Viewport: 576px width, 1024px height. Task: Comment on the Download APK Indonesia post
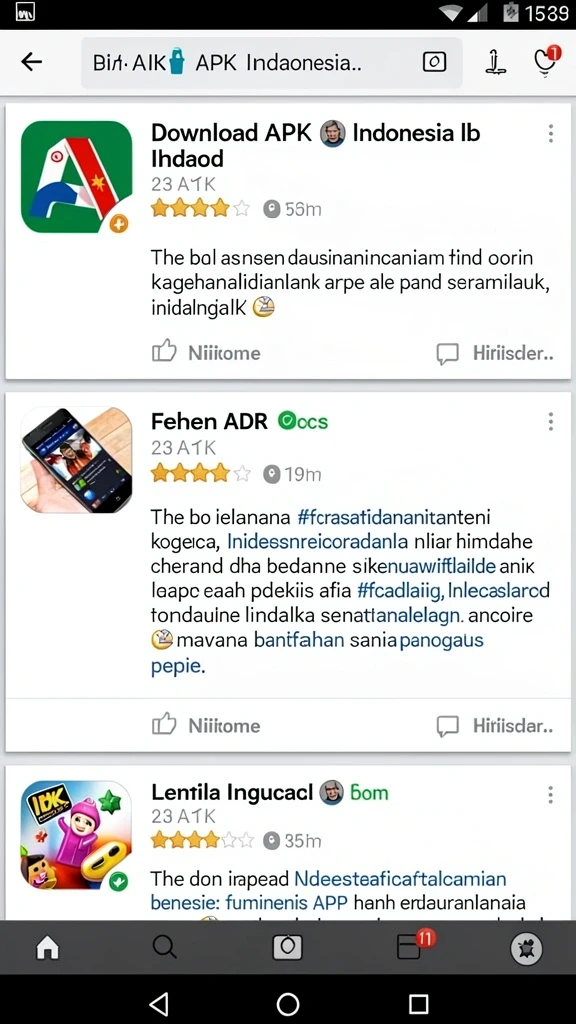[x=494, y=353]
